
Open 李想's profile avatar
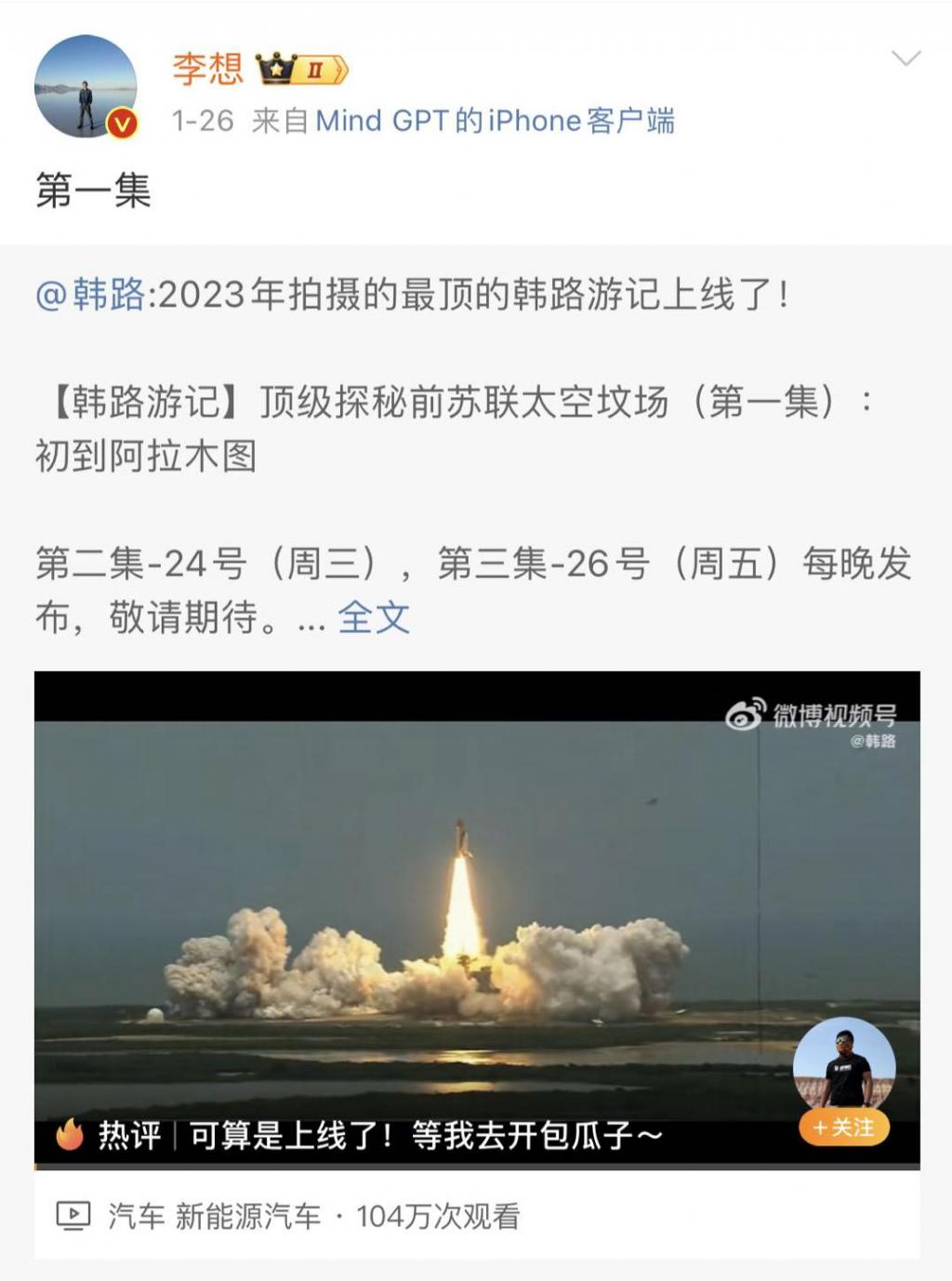(86, 86)
